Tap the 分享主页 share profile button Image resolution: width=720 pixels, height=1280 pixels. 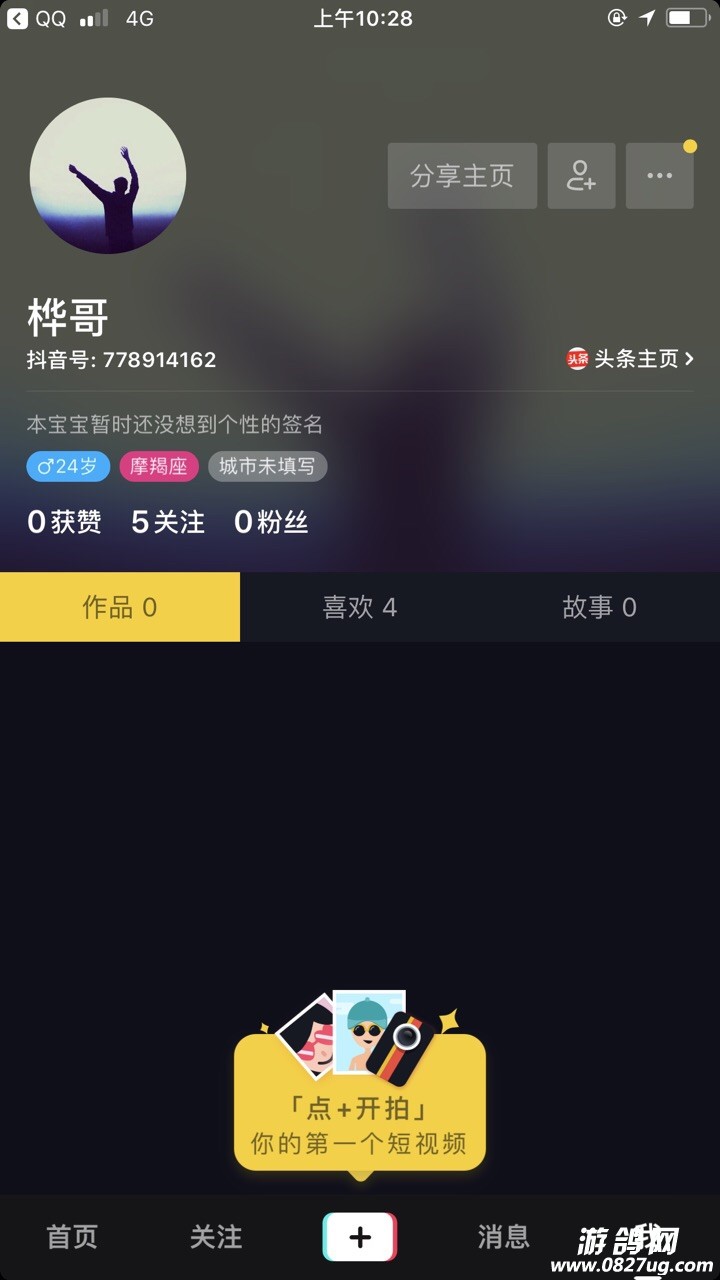click(x=462, y=176)
